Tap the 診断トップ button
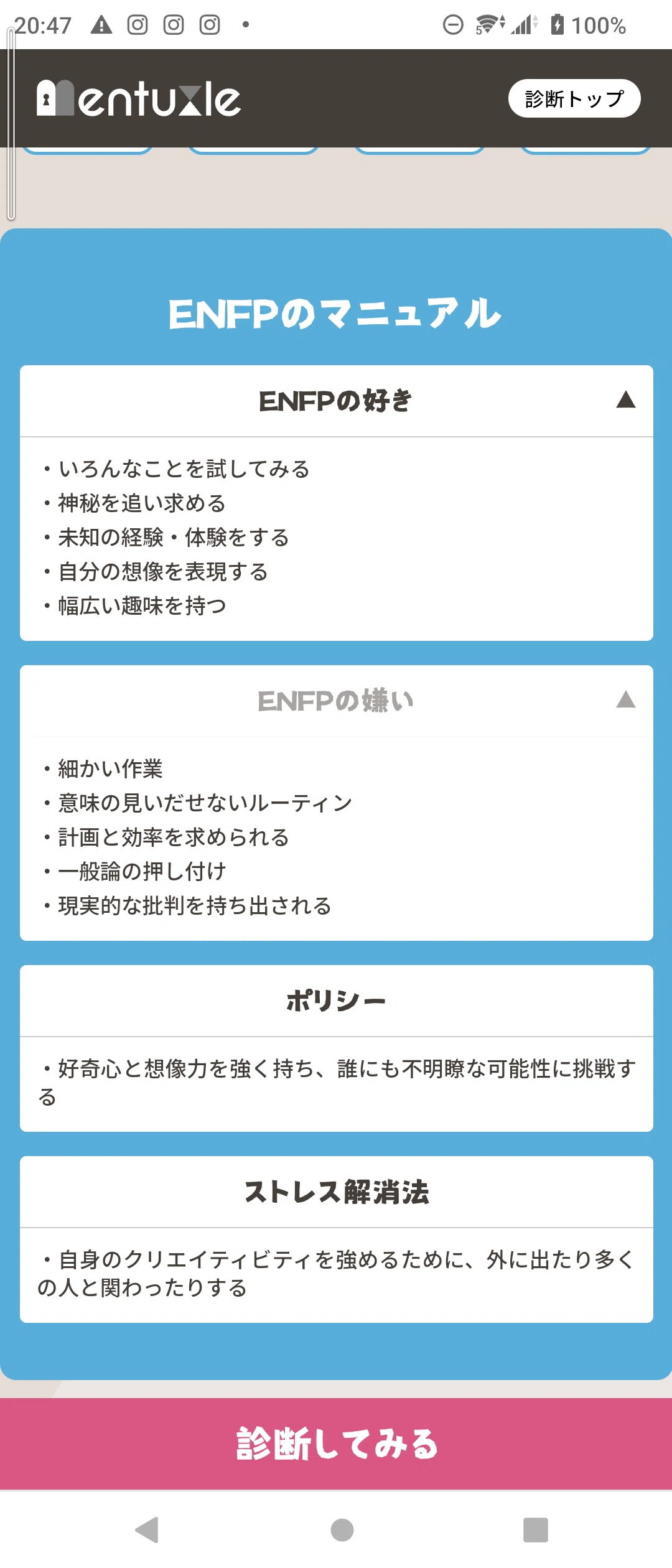The height and width of the screenshot is (1568, 672). point(574,98)
